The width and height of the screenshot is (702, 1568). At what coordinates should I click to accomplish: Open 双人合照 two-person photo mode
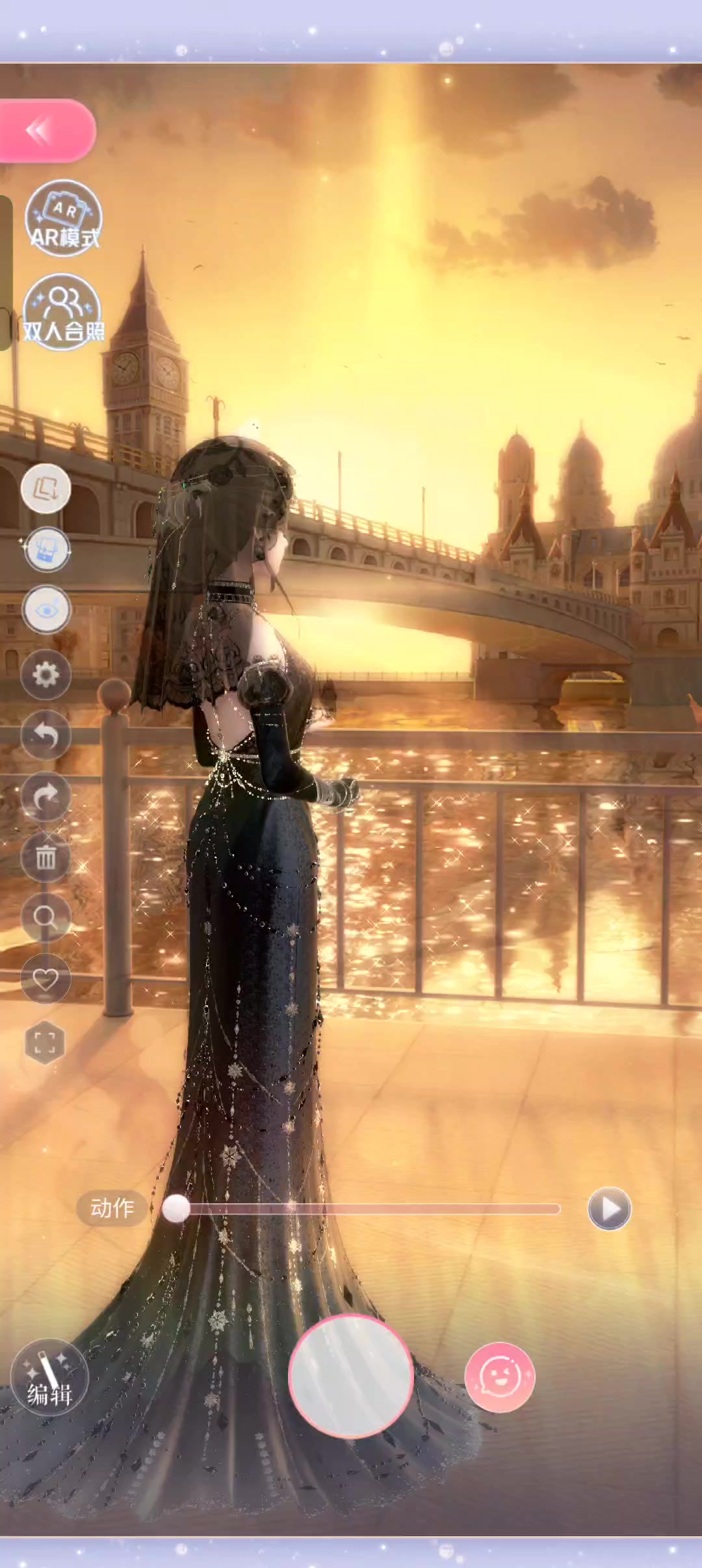pyautogui.click(x=62, y=312)
